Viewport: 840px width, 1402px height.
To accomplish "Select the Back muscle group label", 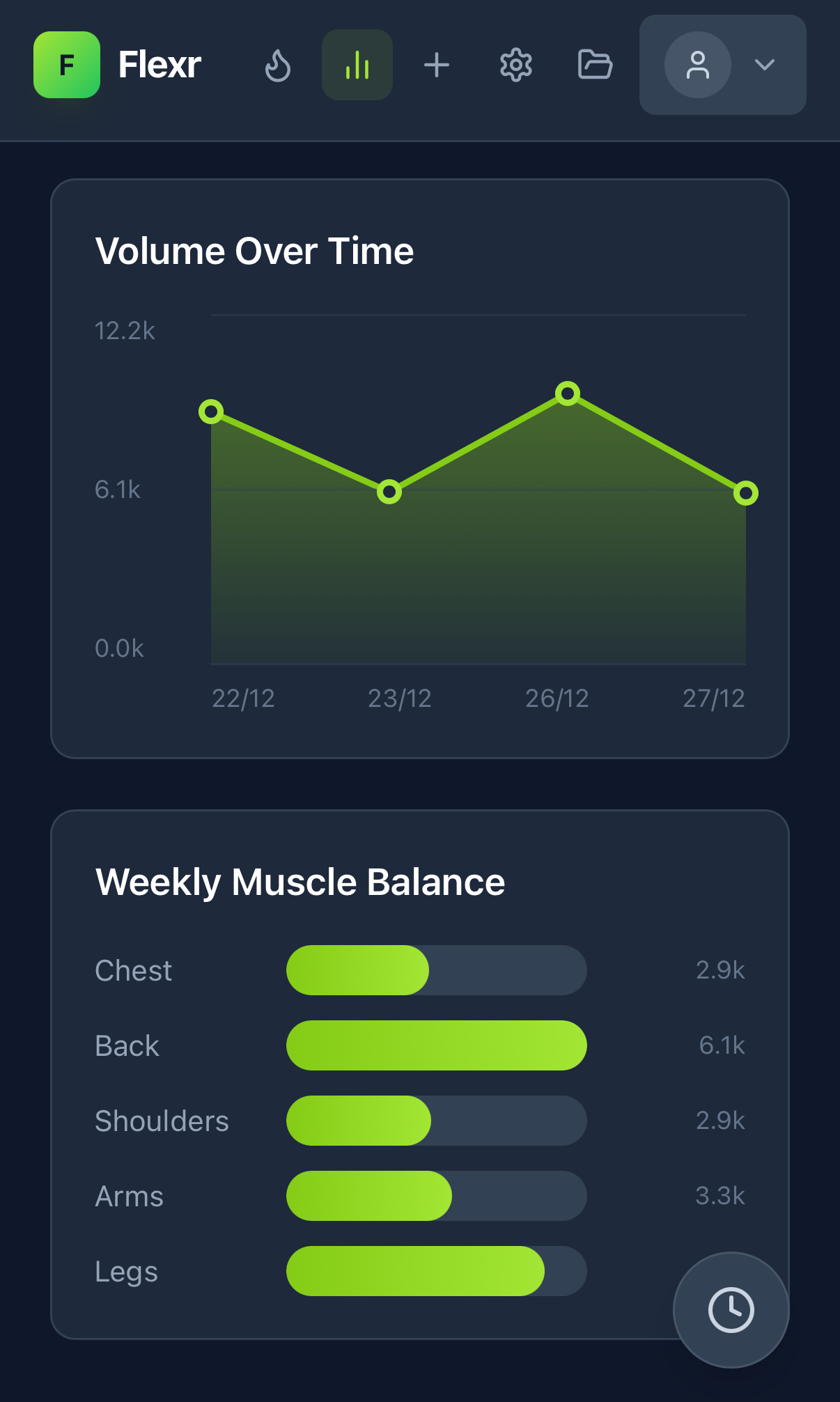I will coord(126,1045).
